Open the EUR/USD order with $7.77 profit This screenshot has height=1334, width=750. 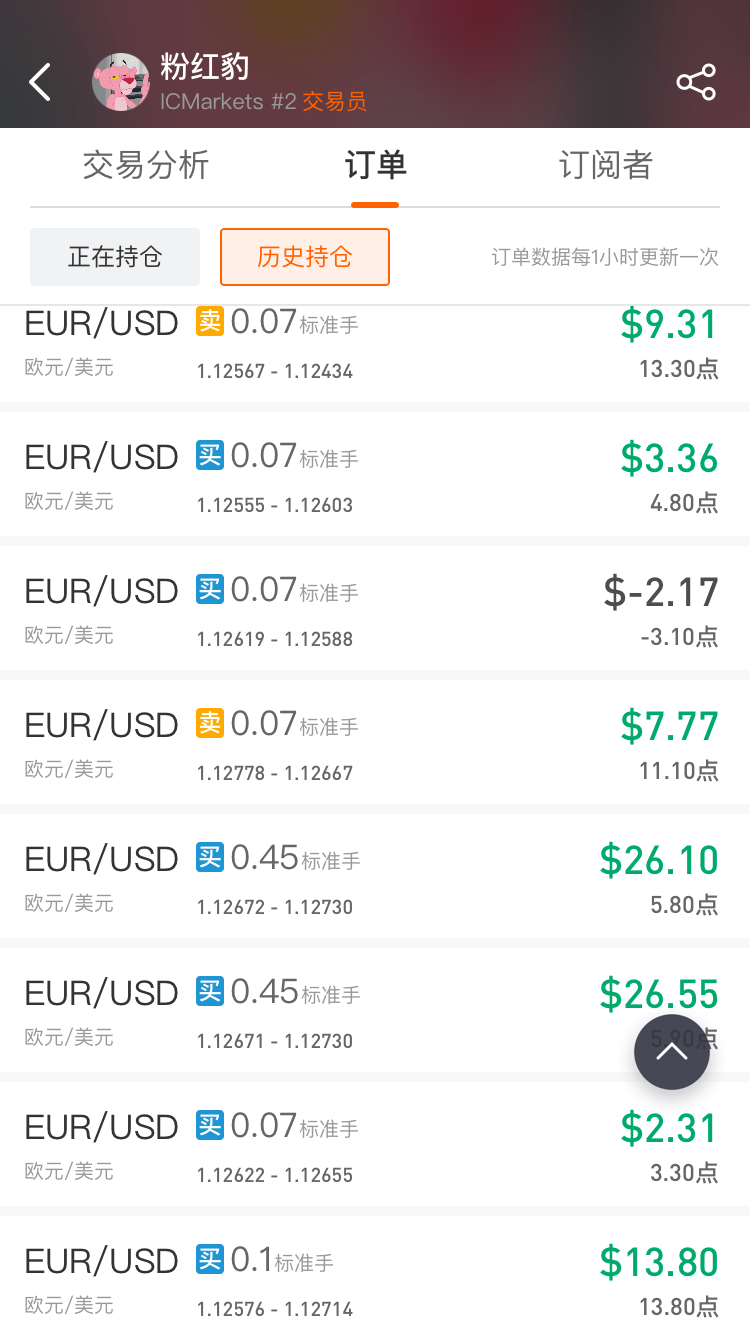pyautogui.click(x=375, y=742)
